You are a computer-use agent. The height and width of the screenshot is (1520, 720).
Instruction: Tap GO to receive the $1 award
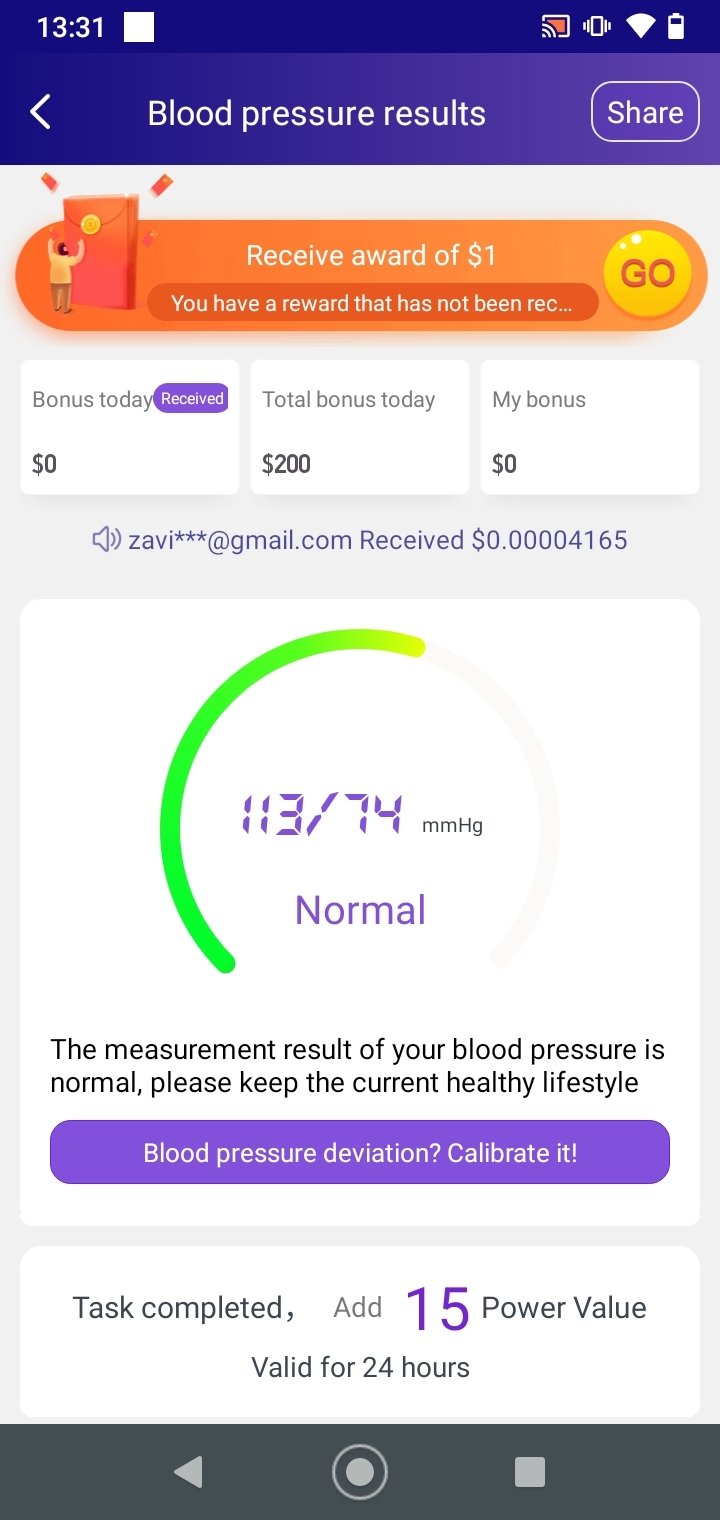coord(647,273)
